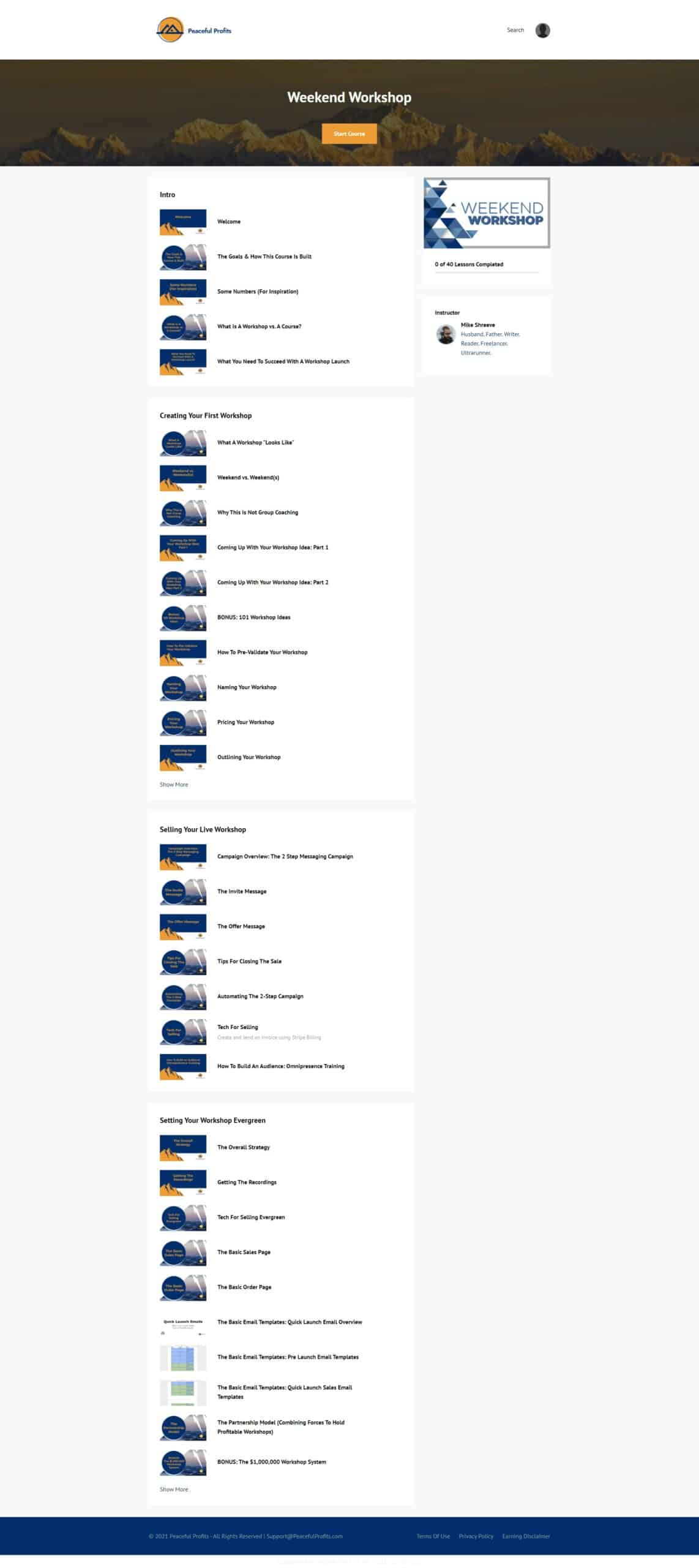The image size is (699, 1568).
Task: Open Pricing Your Workshop lesson
Action: (245, 722)
